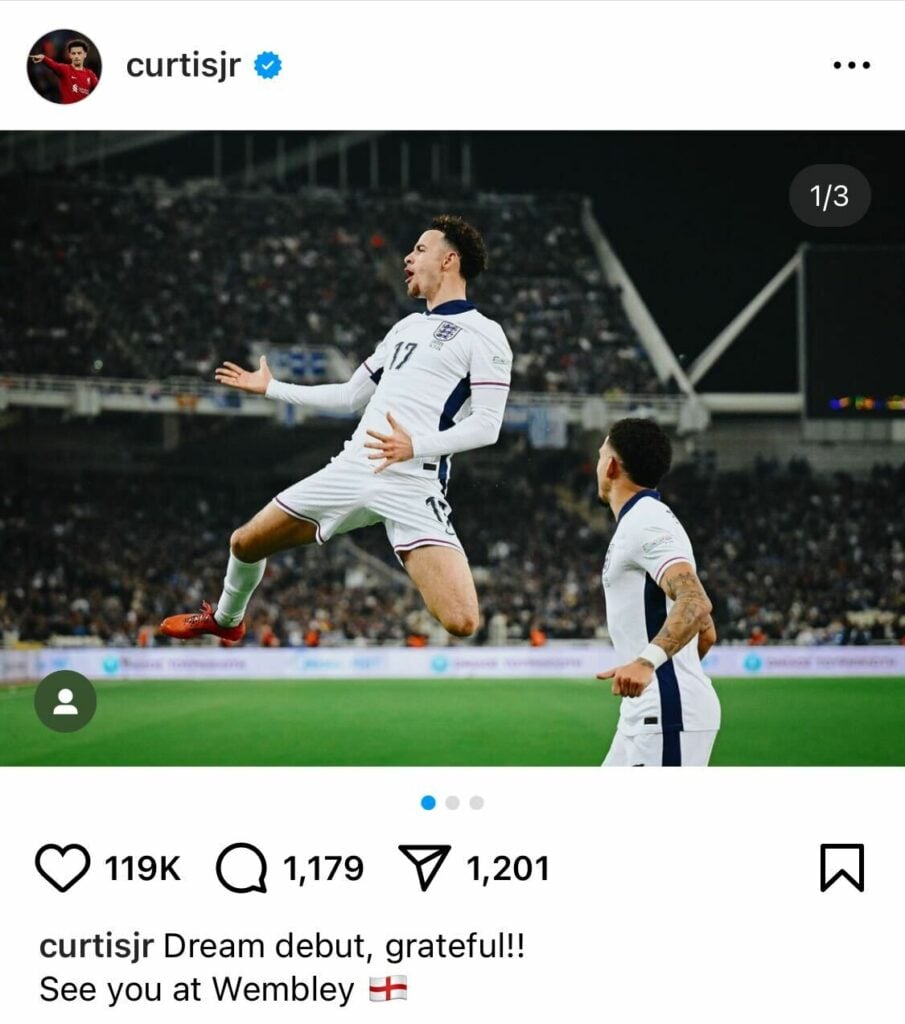Image resolution: width=905 pixels, height=1024 pixels.
Task: Show tagged people in the photo
Action: click(x=65, y=701)
